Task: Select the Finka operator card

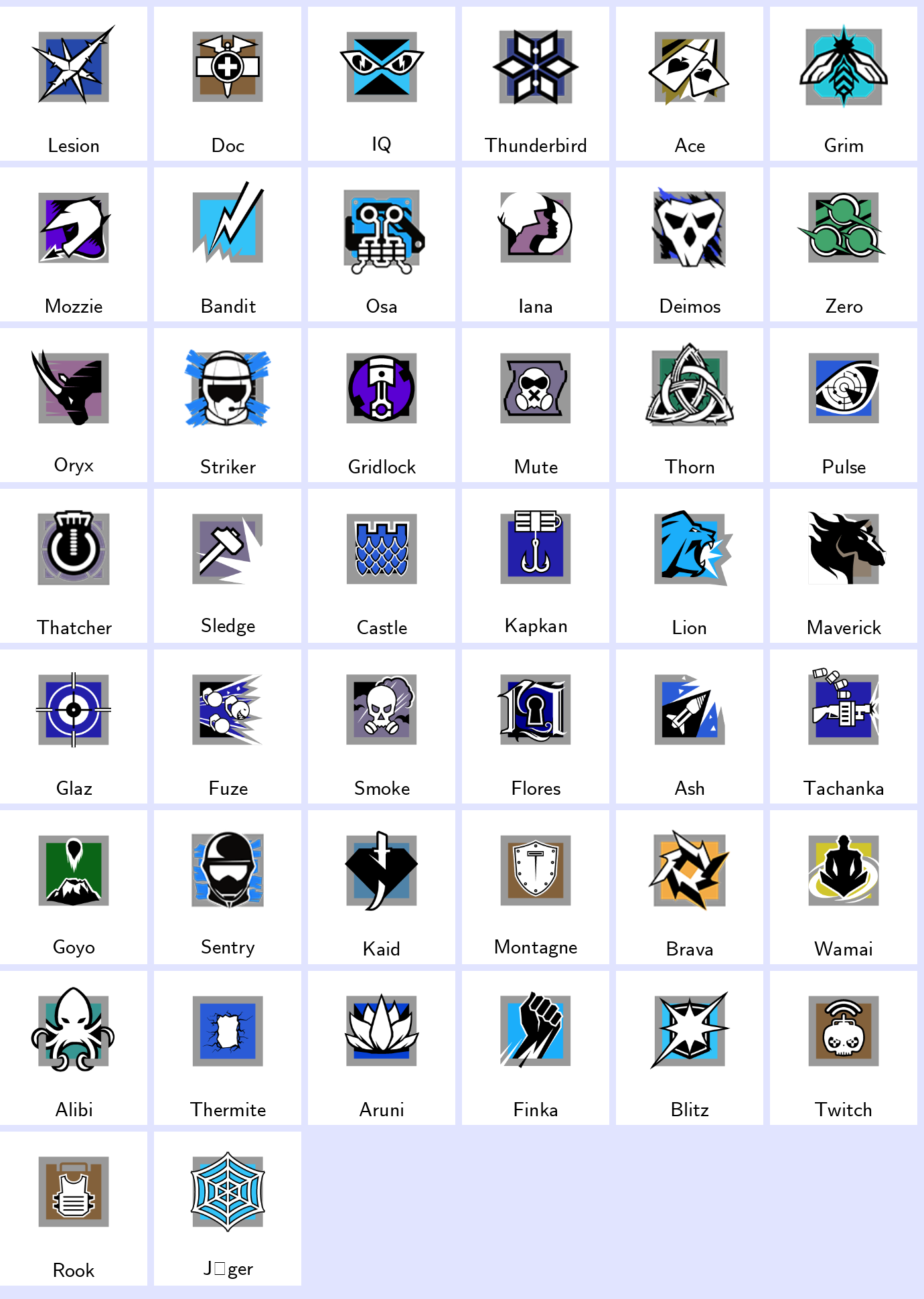Action: pos(536,1048)
